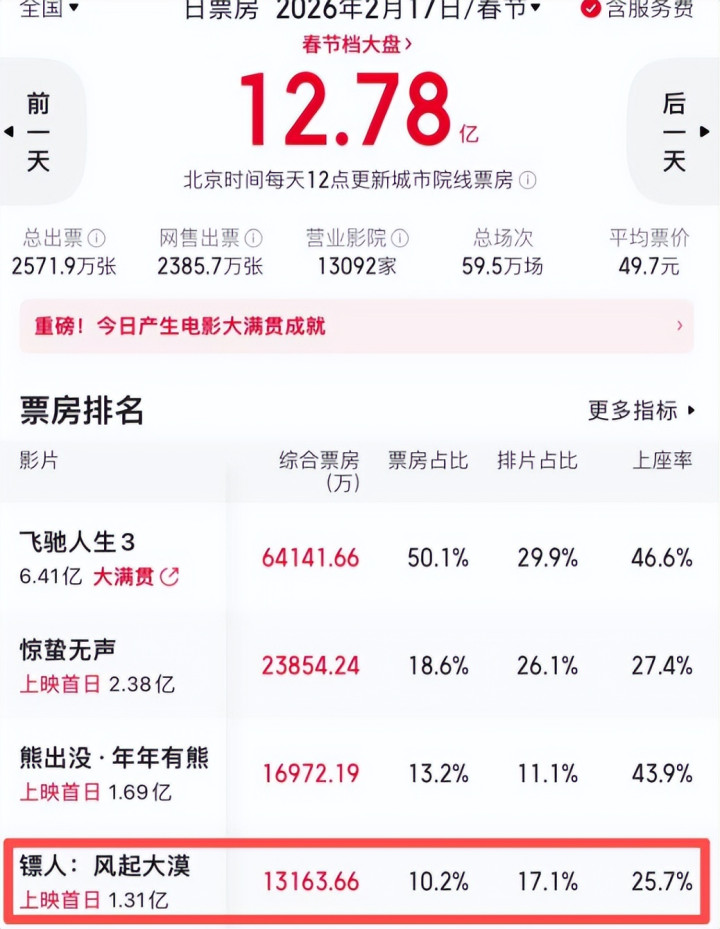Tap the info icon beside 城市院线票房

click(x=528, y=181)
